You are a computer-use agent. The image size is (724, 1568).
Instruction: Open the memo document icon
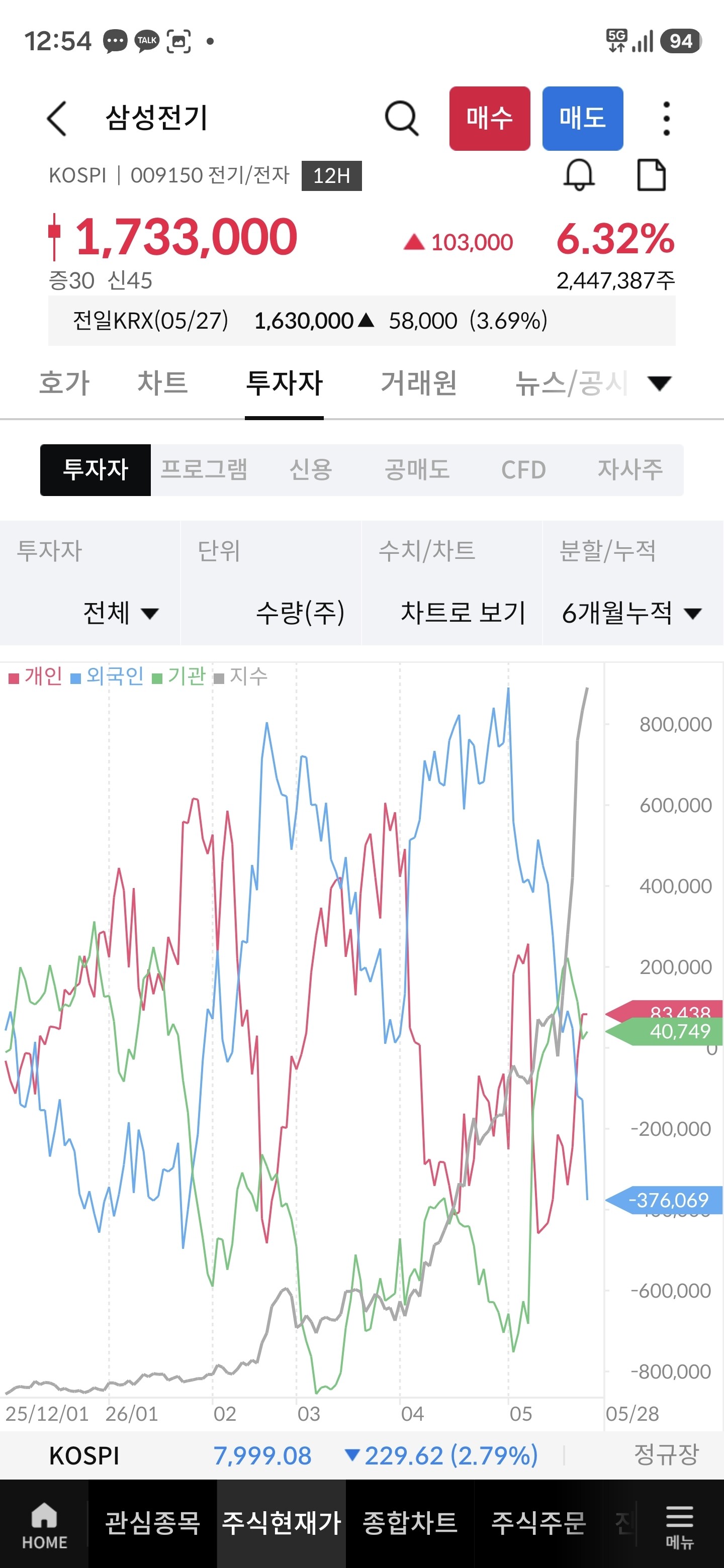651,175
